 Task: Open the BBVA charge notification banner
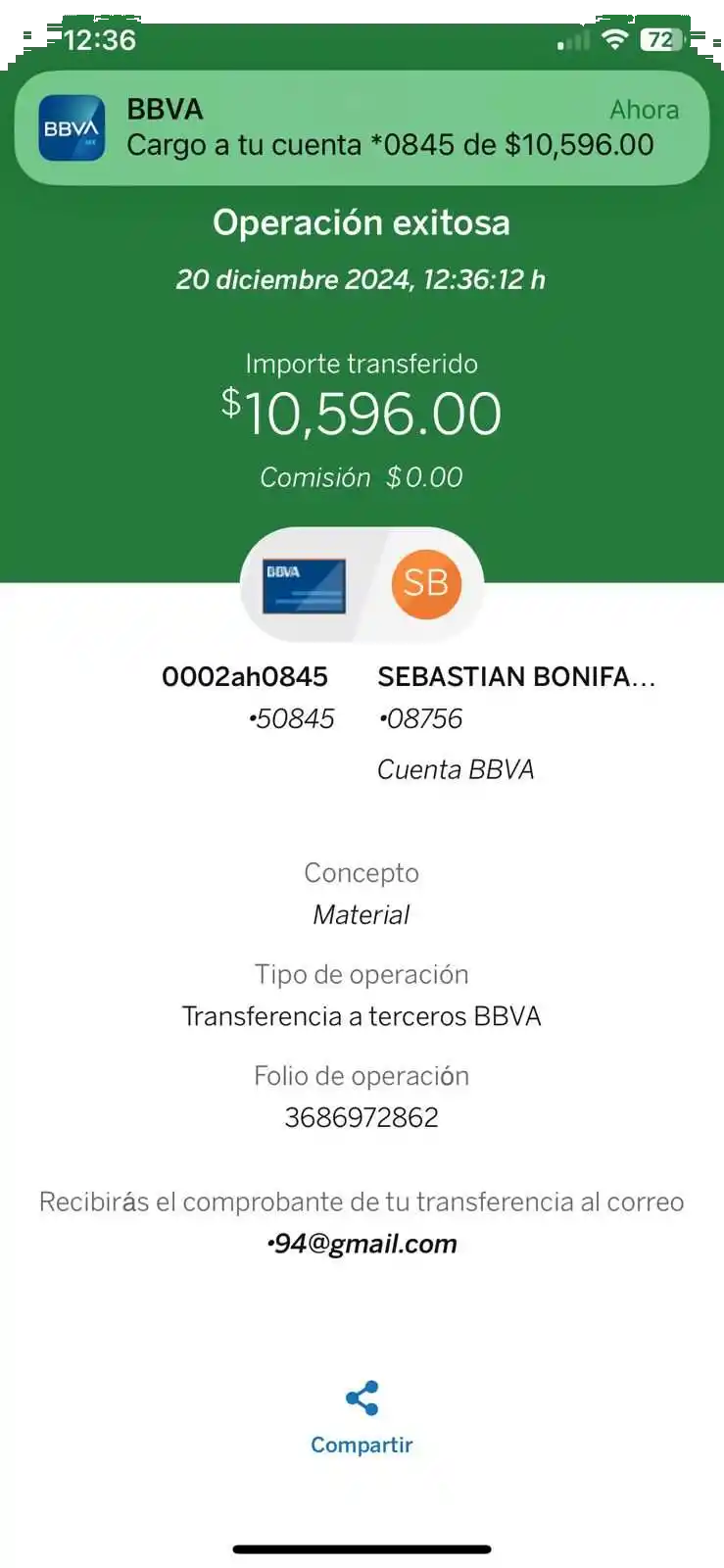[x=362, y=127]
